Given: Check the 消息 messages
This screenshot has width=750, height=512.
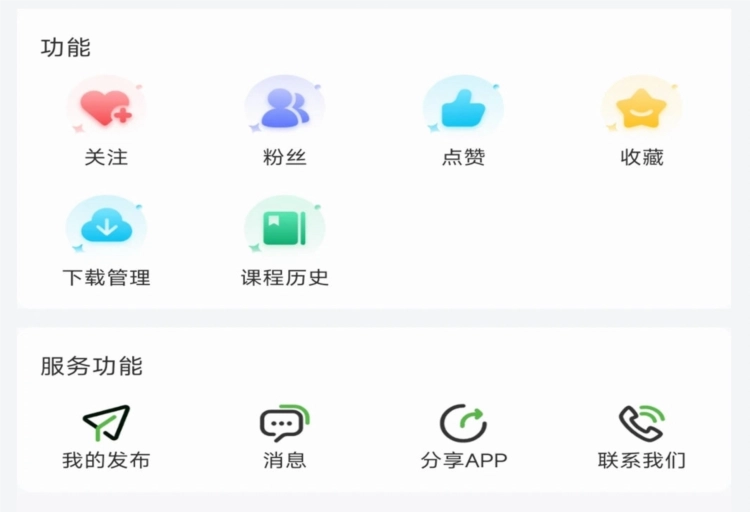Looking at the screenshot, I should 285,437.
